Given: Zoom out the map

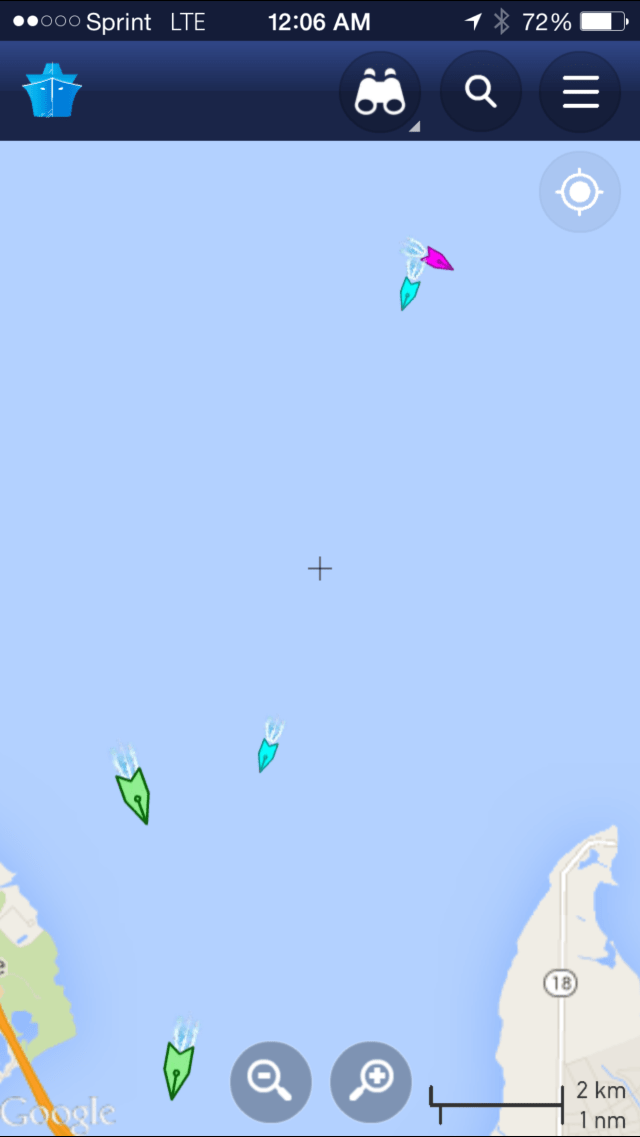Looking at the screenshot, I should click(x=271, y=1082).
